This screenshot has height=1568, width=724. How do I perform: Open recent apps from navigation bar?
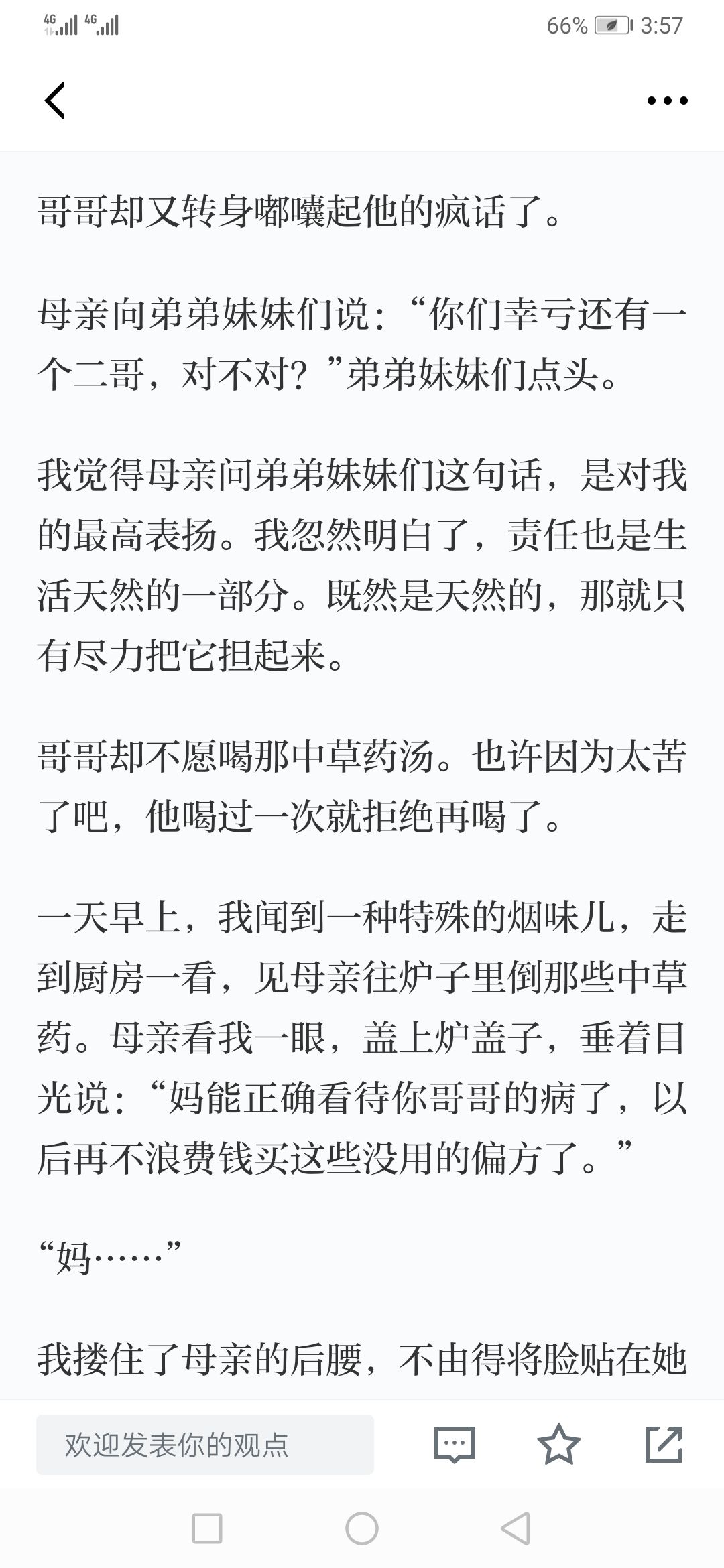pyautogui.click(x=206, y=1530)
